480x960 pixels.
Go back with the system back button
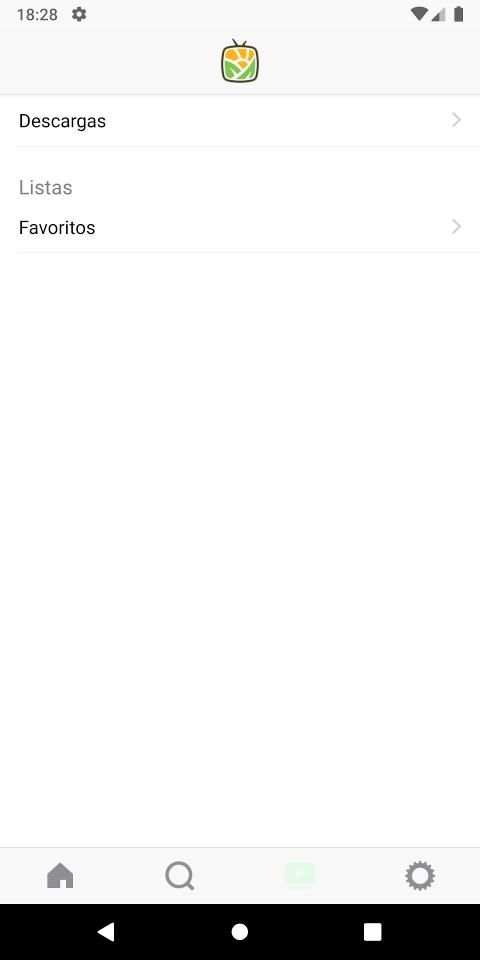pyautogui.click(x=106, y=931)
